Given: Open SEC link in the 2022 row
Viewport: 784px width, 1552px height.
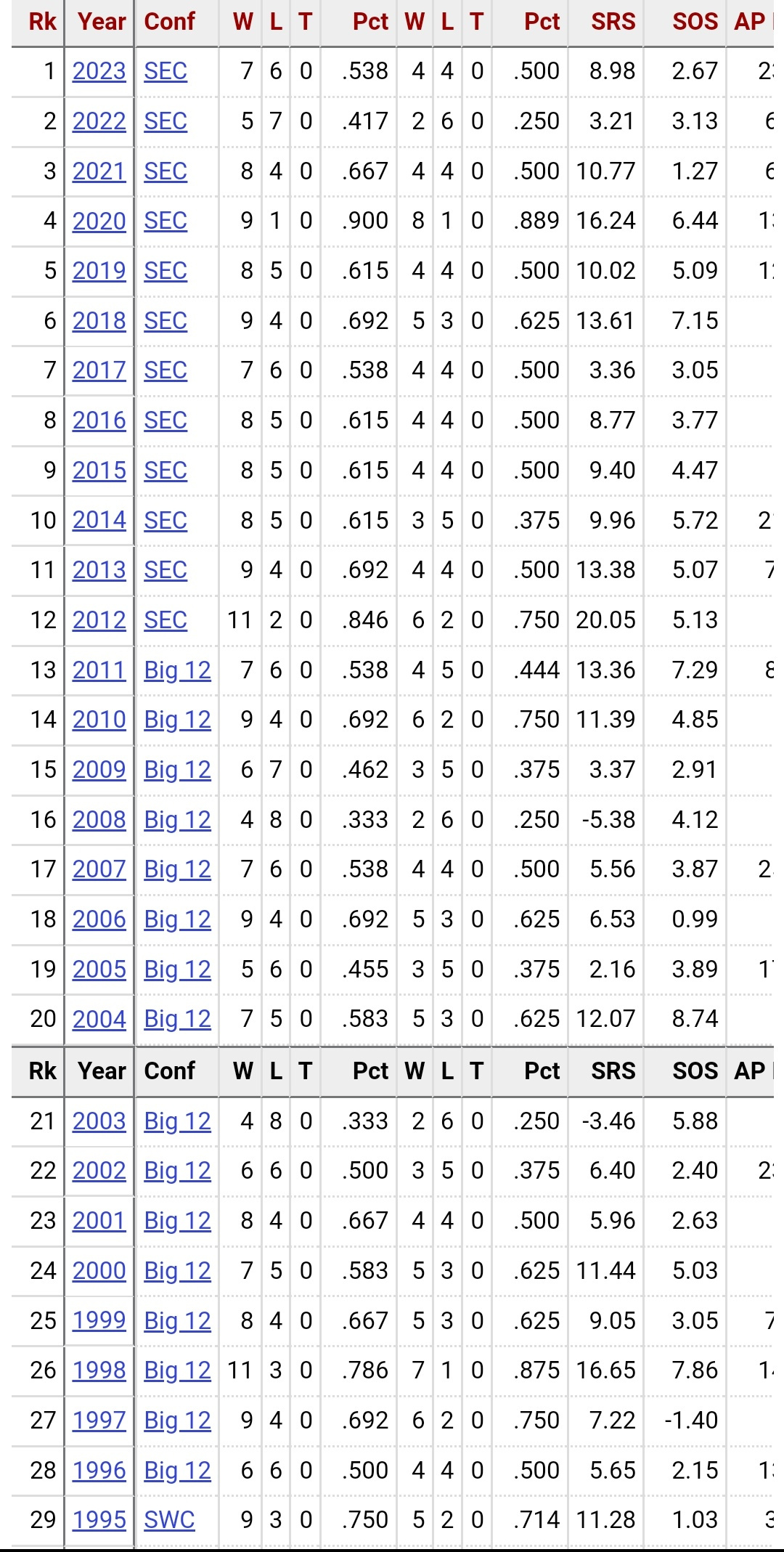Looking at the screenshot, I should (166, 121).
